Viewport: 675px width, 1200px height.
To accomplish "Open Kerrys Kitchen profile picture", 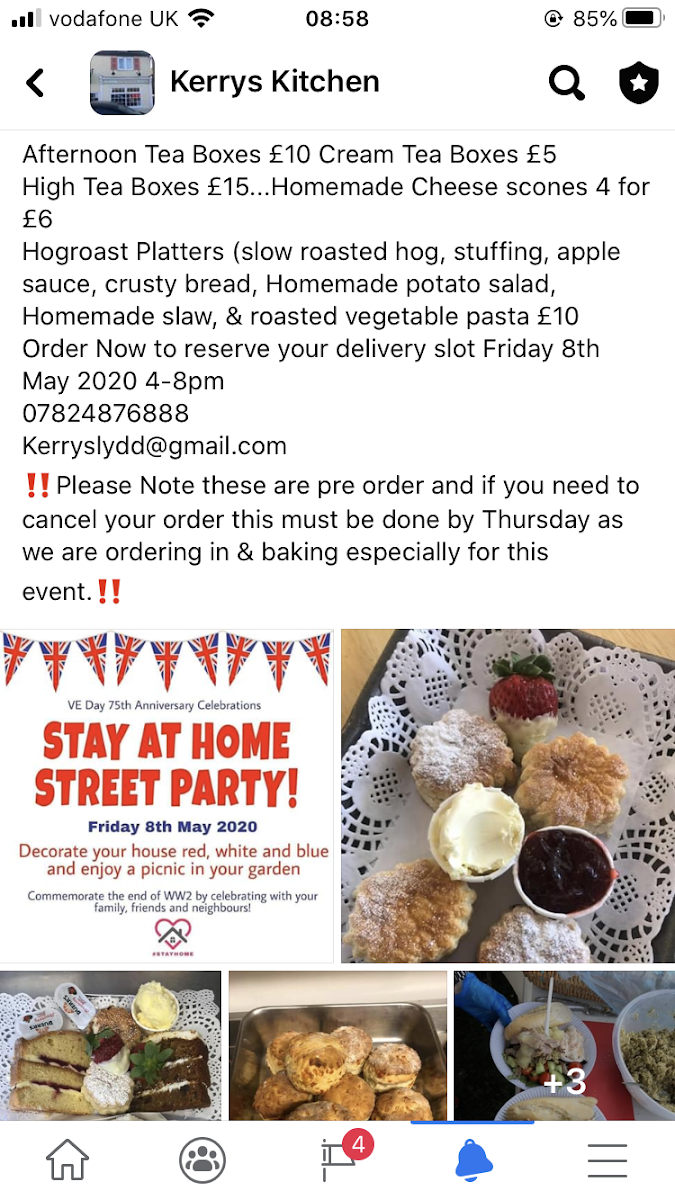I will pyautogui.click(x=122, y=83).
